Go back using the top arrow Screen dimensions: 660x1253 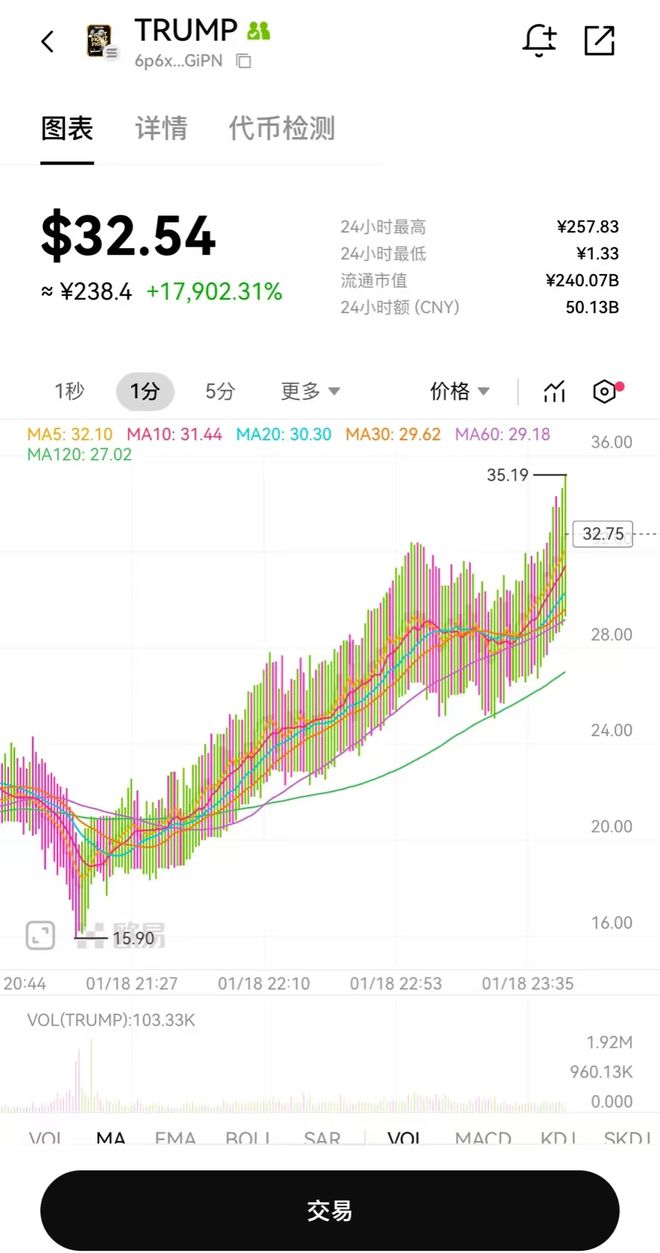[x=48, y=41]
